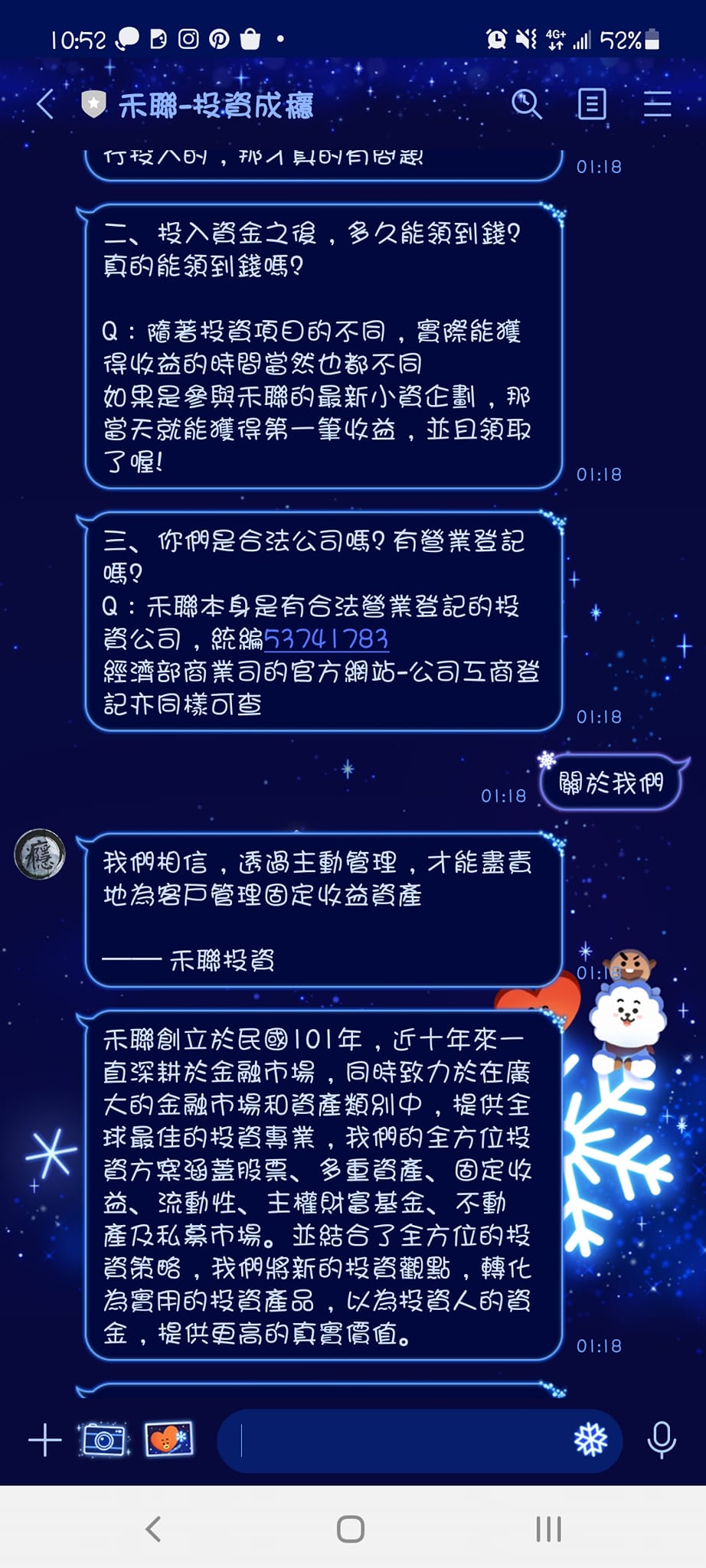Tap the plus attachment button

click(x=44, y=1440)
